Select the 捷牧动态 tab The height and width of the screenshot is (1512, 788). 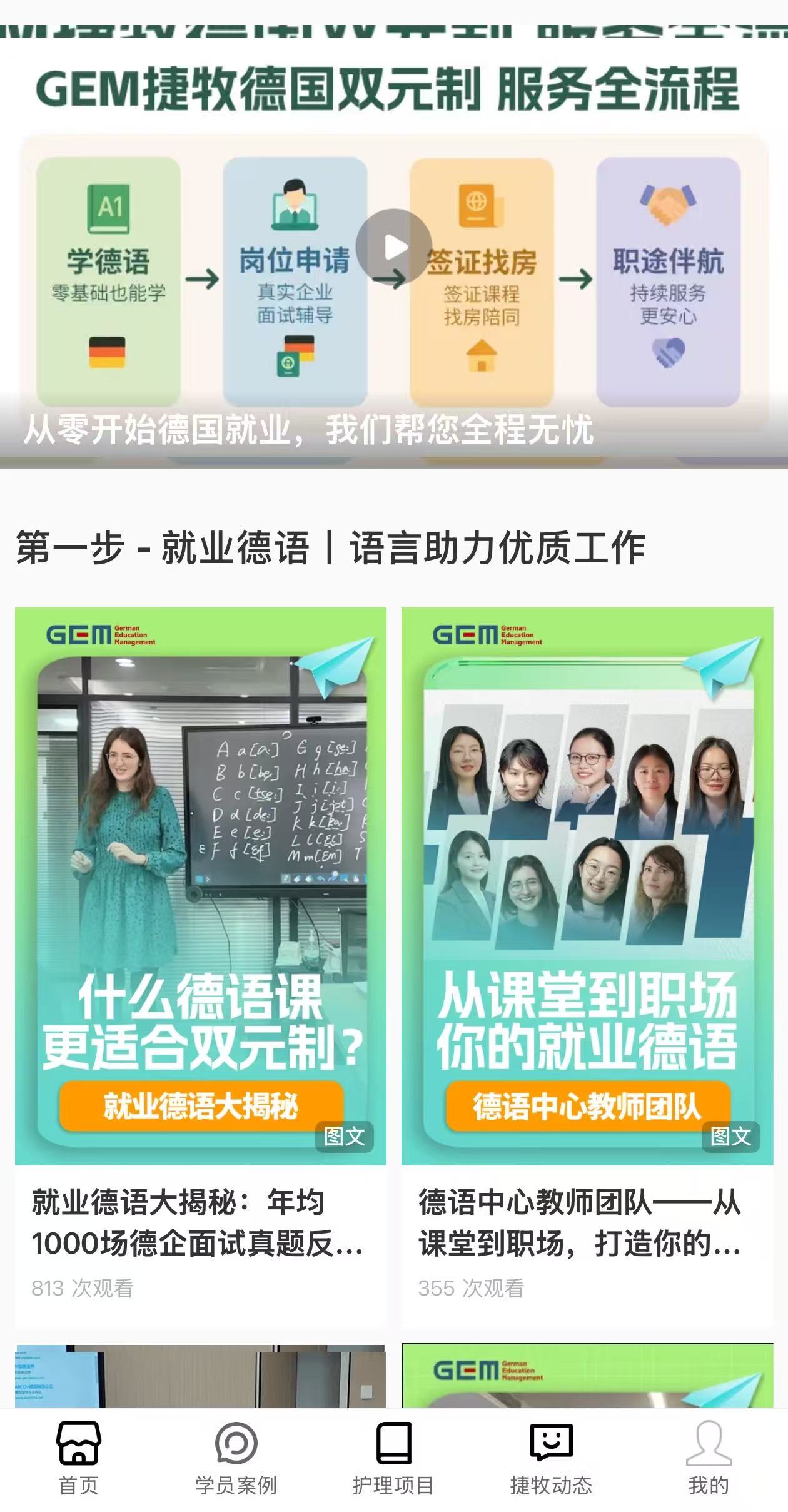point(551,1458)
